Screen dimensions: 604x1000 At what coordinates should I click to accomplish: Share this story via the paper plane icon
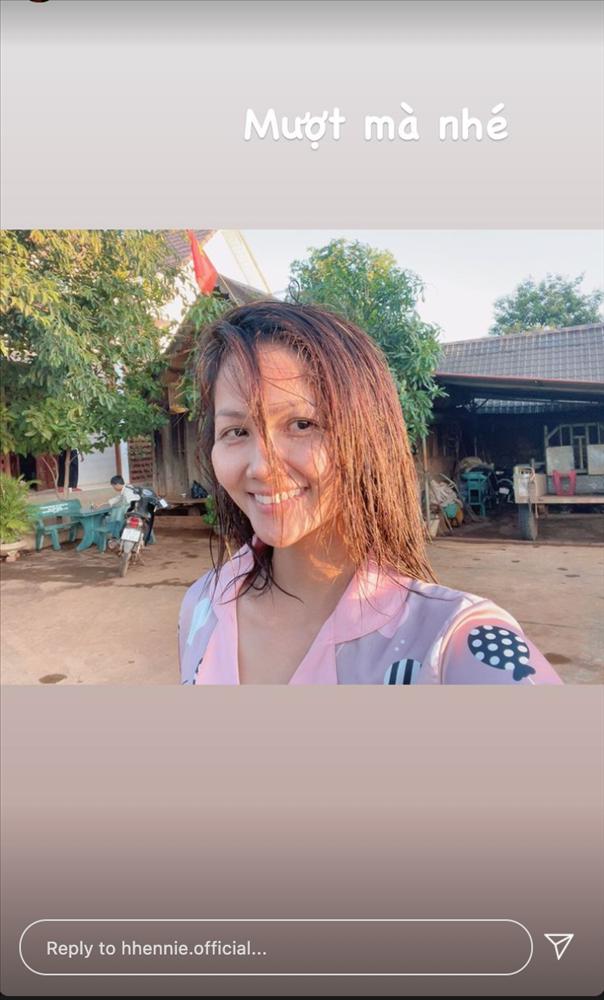pos(559,947)
